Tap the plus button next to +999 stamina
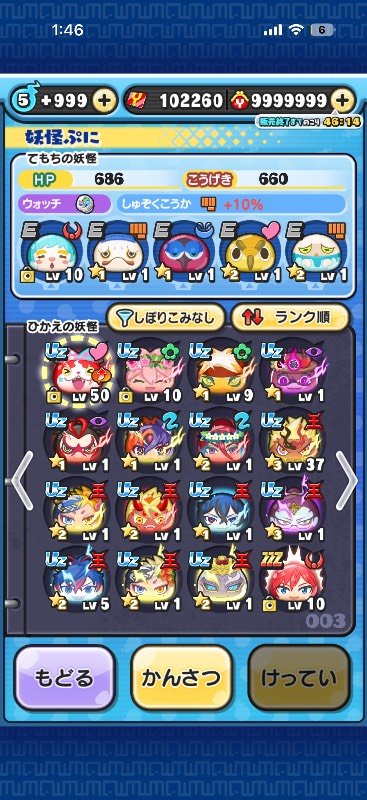Image resolution: width=367 pixels, height=800 pixels. [104, 101]
